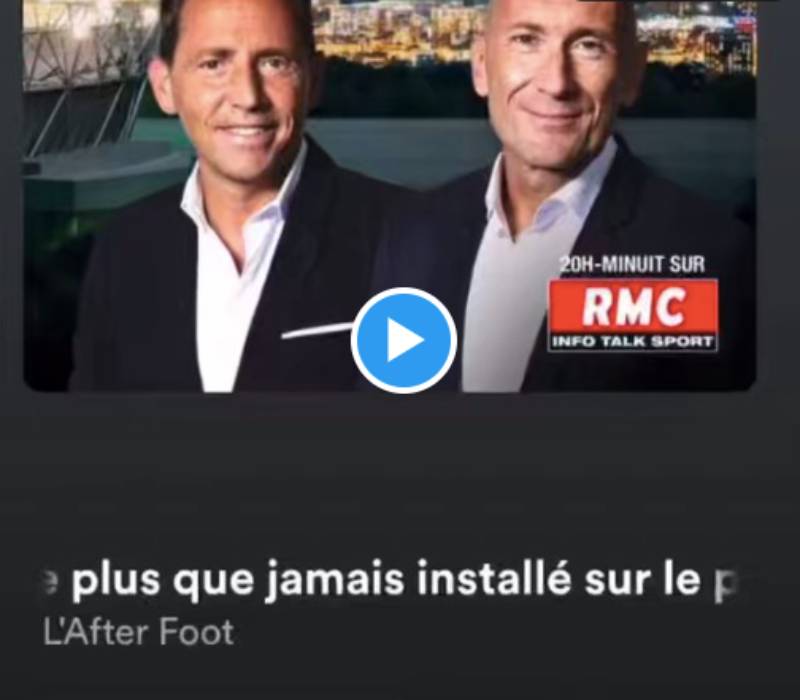Viewport: 800px width, 700px height.
Task: Open the L'After Foot show page
Action: [138, 632]
